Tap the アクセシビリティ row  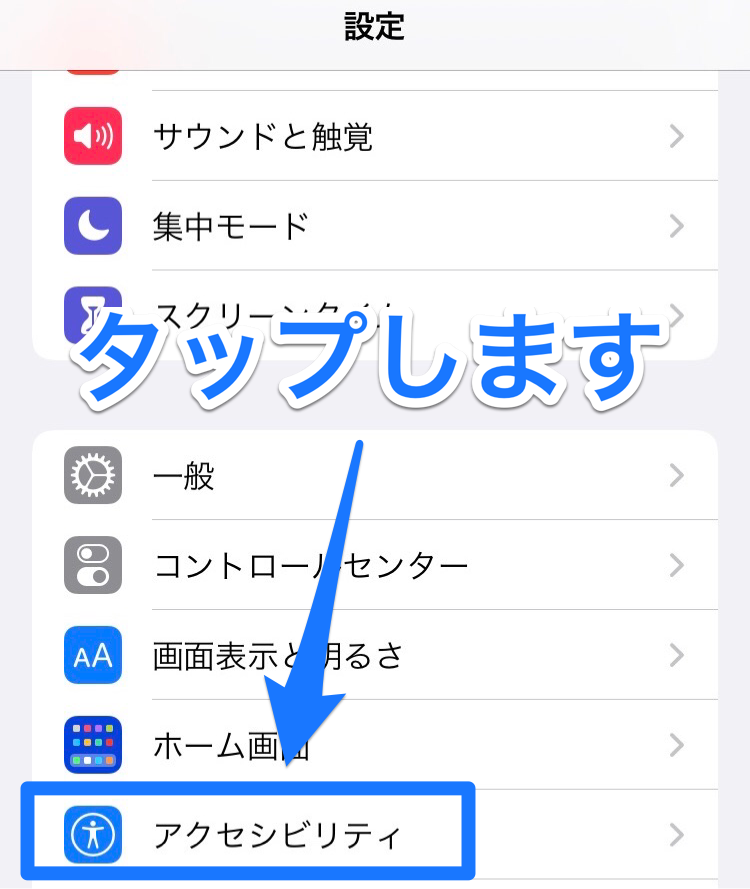(276, 835)
